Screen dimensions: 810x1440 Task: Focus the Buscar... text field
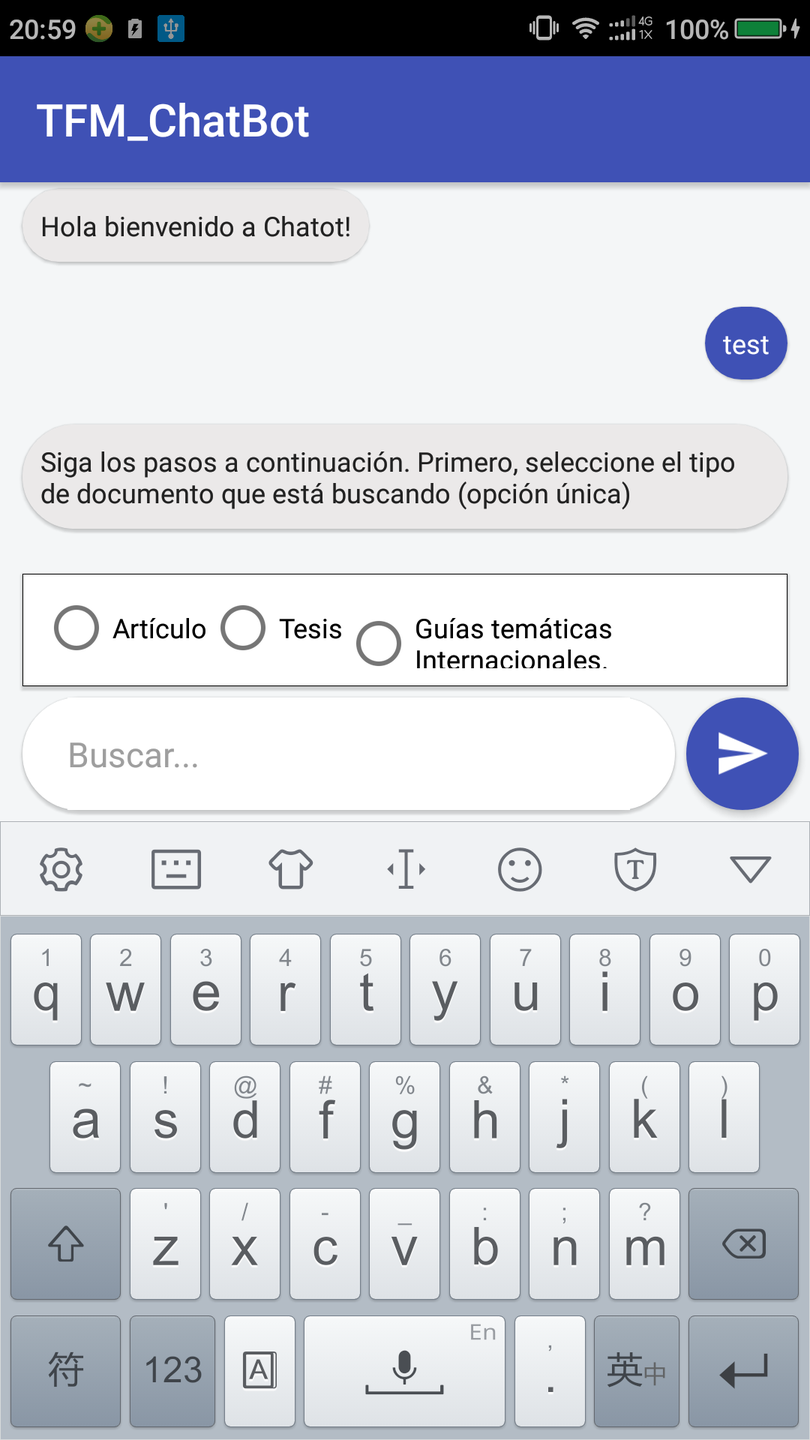[348, 755]
